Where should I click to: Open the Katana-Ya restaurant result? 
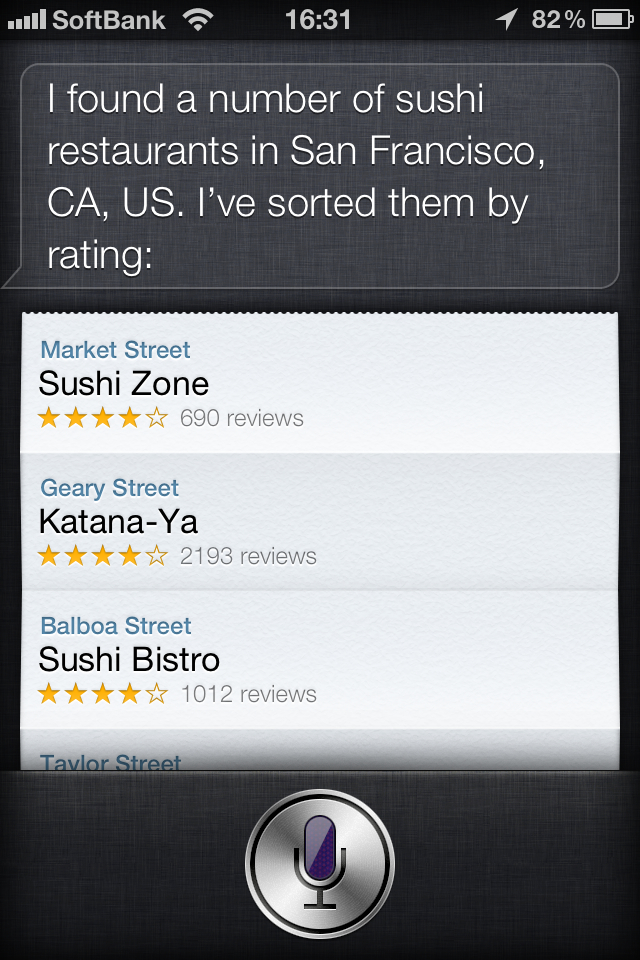(x=320, y=523)
